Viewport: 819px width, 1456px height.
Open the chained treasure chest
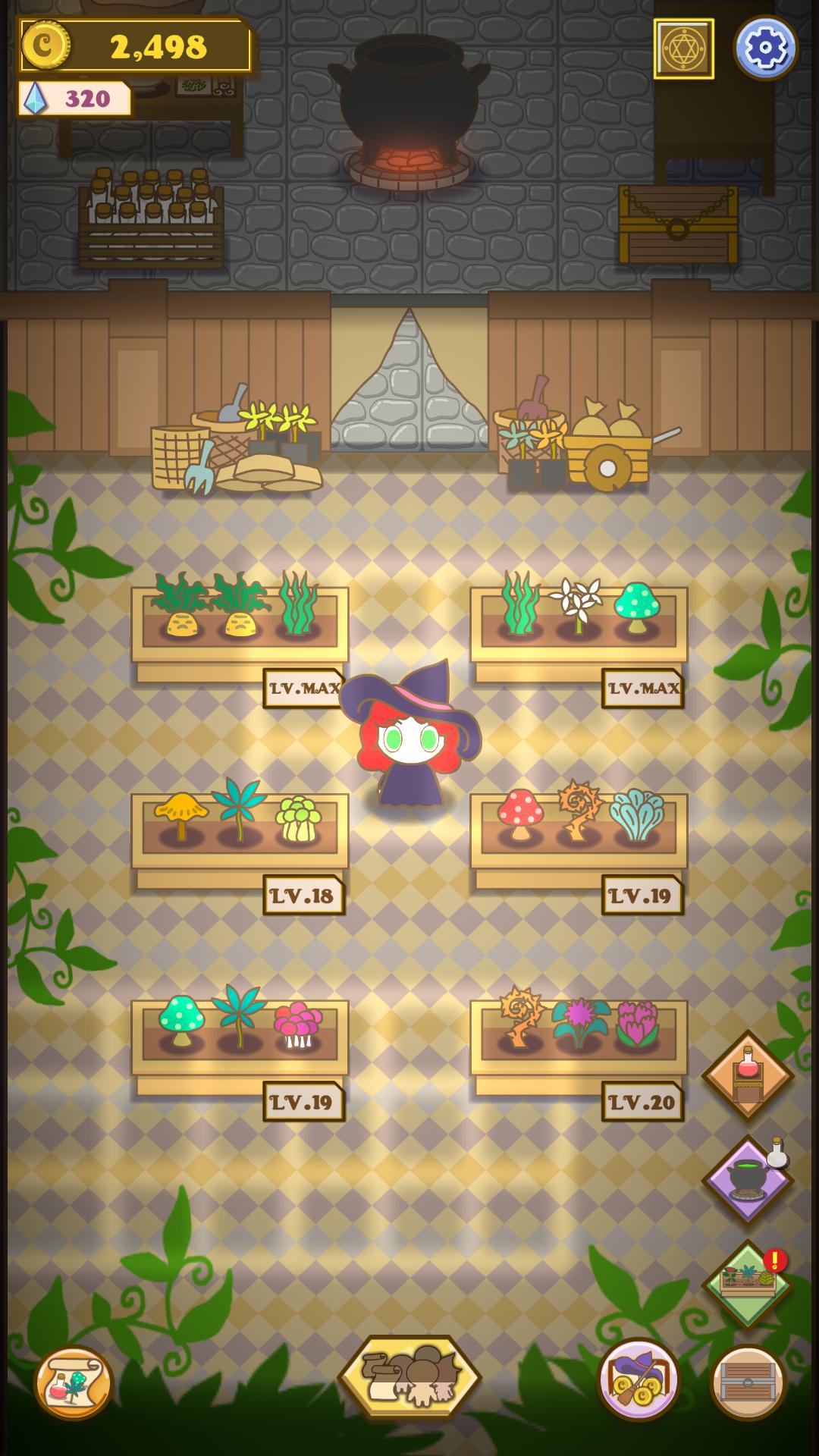(x=678, y=224)
